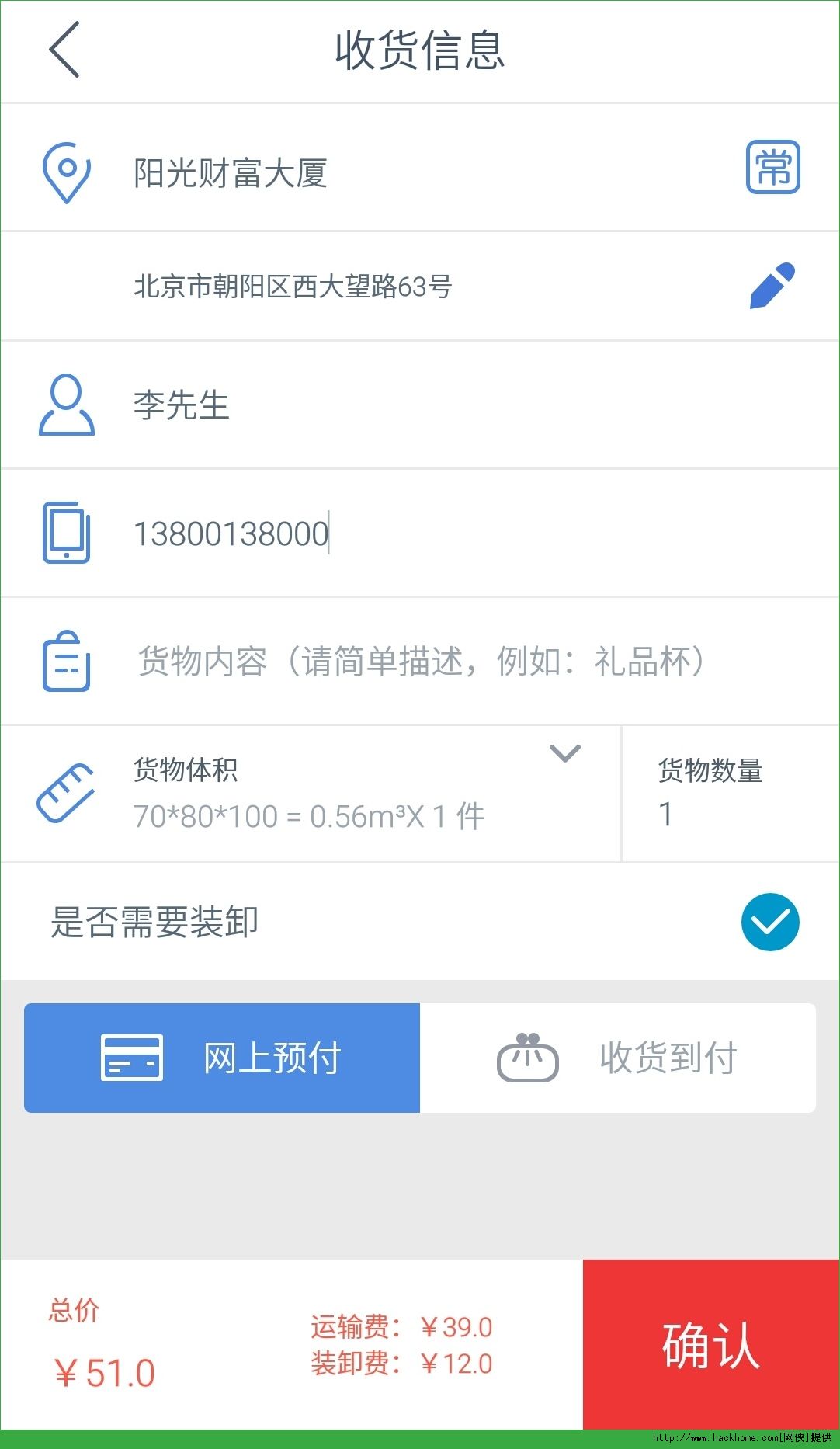The width and height of the screenshot is (840, 1449).
Task: Uncheck 是否需要装卸 loading option
Action: 769,923
